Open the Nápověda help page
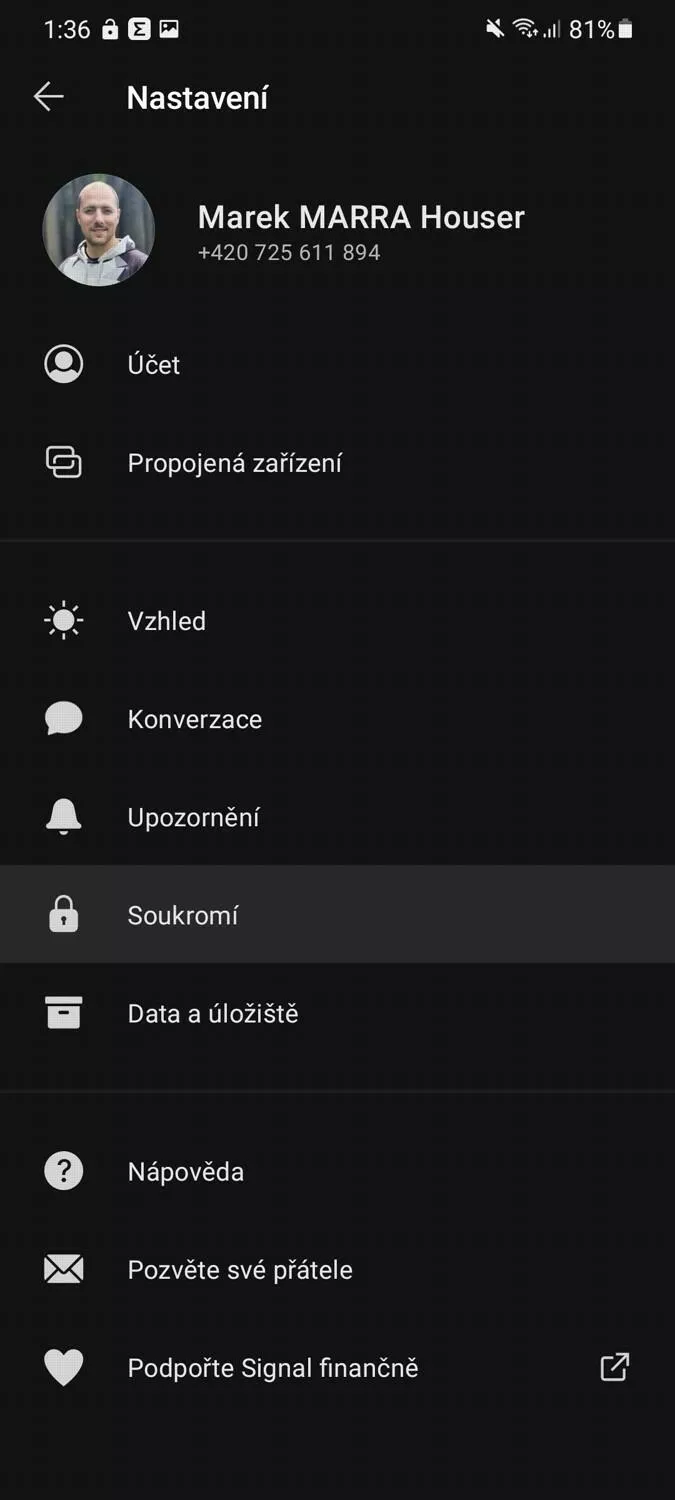675x1500 pixels. (x=337, y=1171)
